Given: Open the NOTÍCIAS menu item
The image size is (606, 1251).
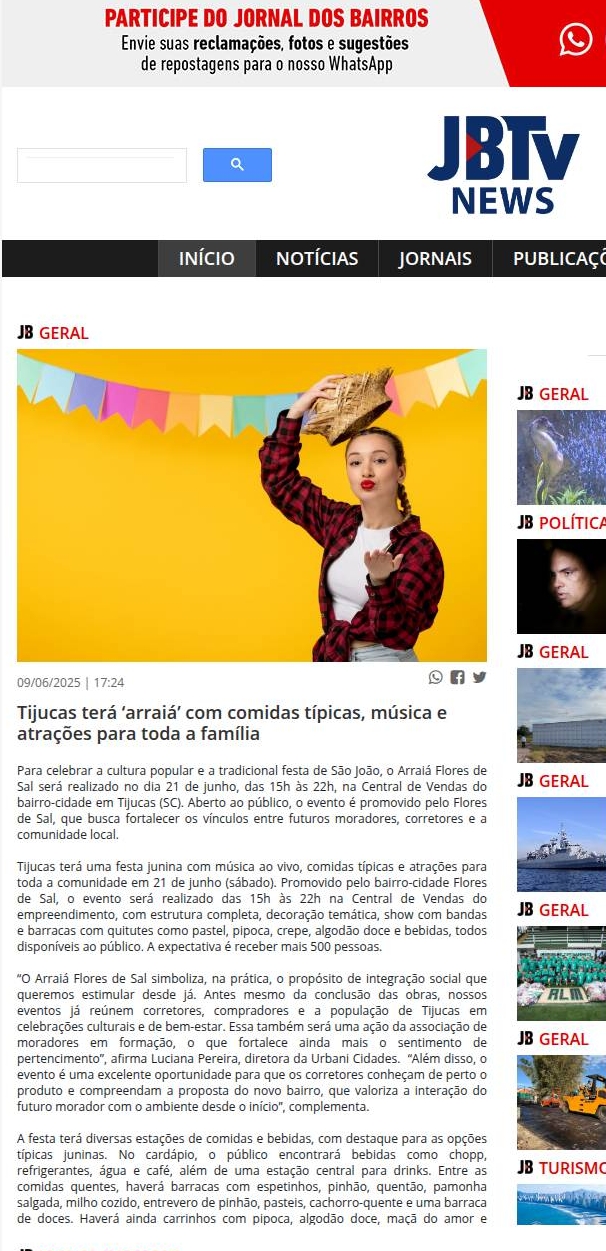Looking at the screenshot, I should tap(317, 259).
